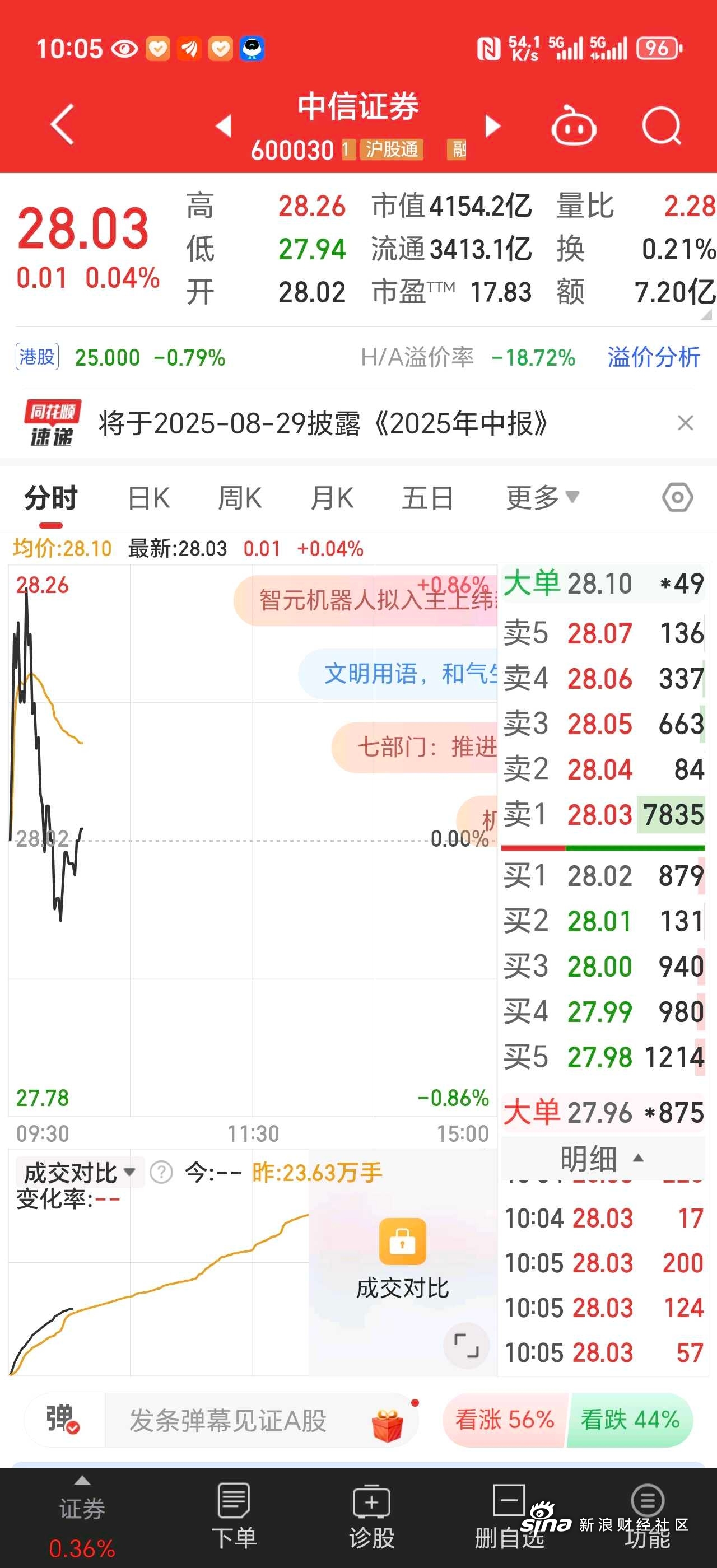Open the search magnifier
Image resolution: width=717 pixels, height=1568 pixels.
[x=662, y=125]
